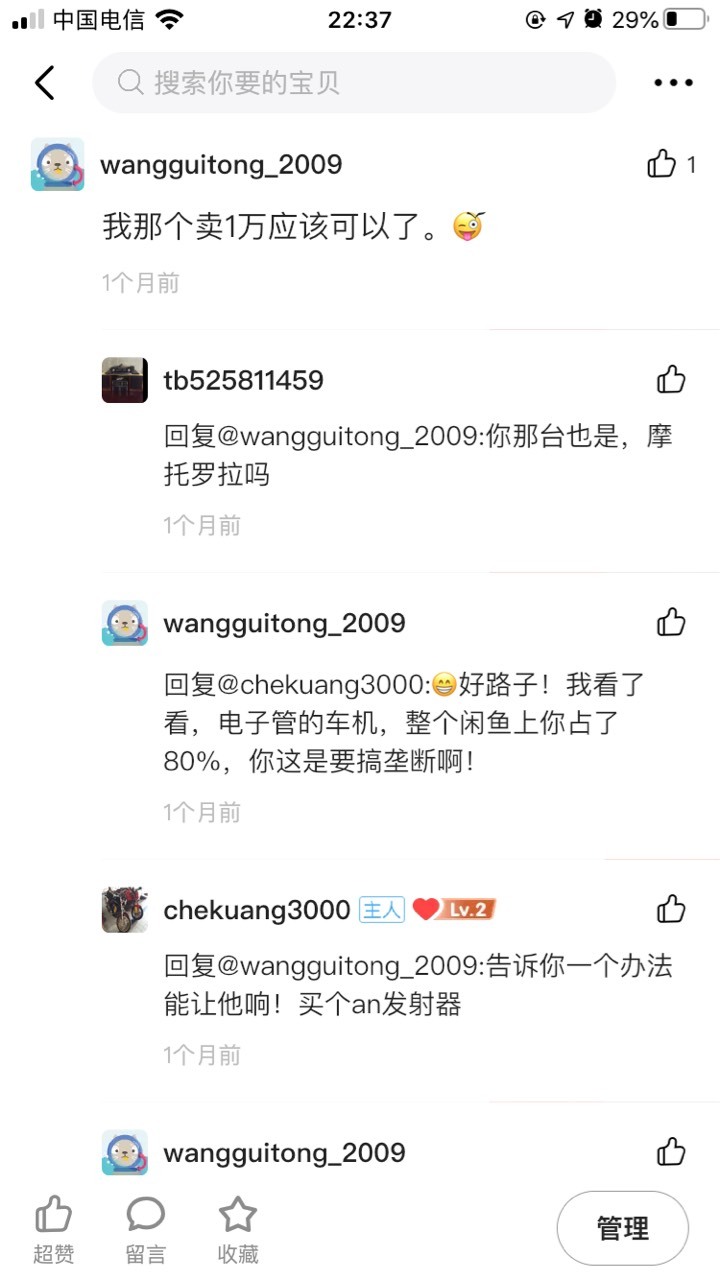Viewport: 720px width, 1280px height.
Task: Tap 收藏 to favorite the item
Action: click(238, 1231)
